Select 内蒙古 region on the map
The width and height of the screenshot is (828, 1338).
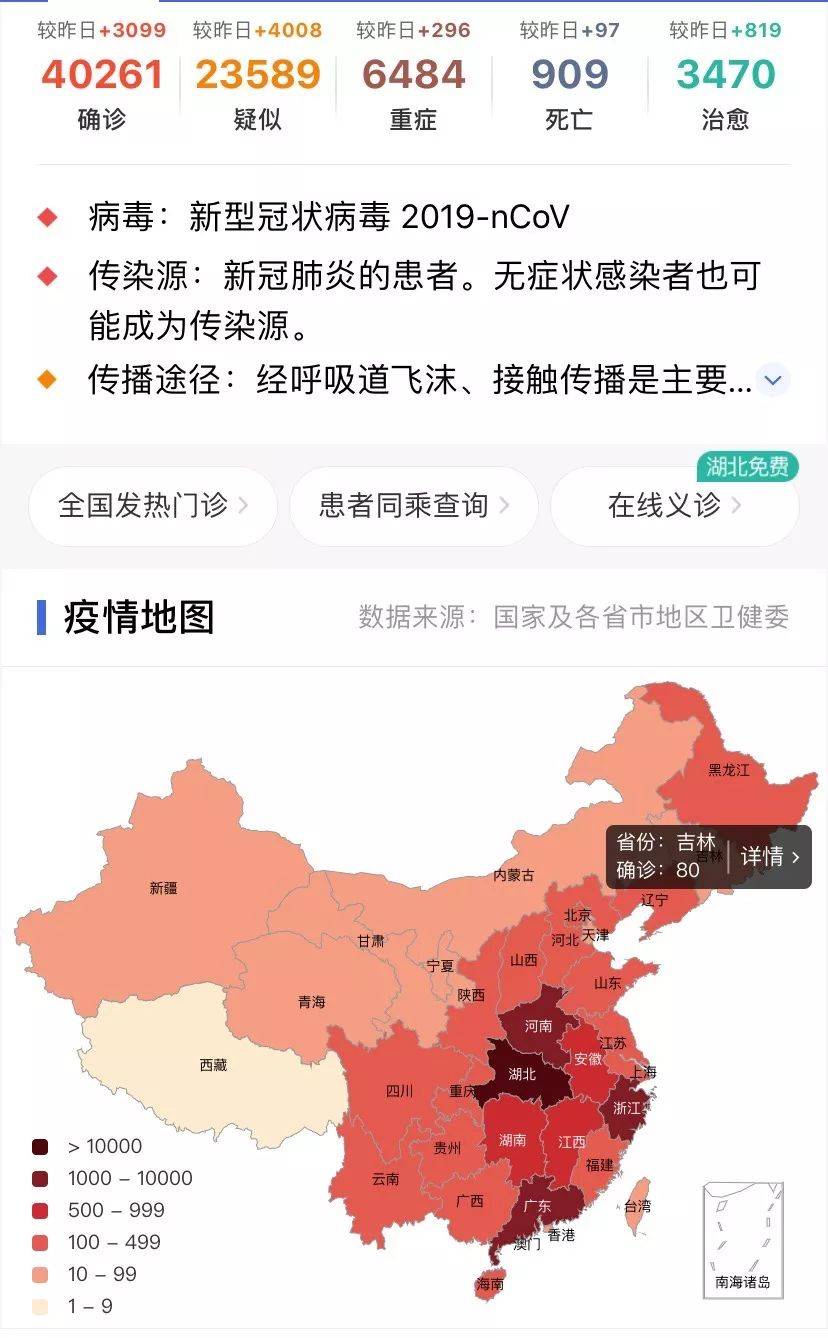[513, 875]
